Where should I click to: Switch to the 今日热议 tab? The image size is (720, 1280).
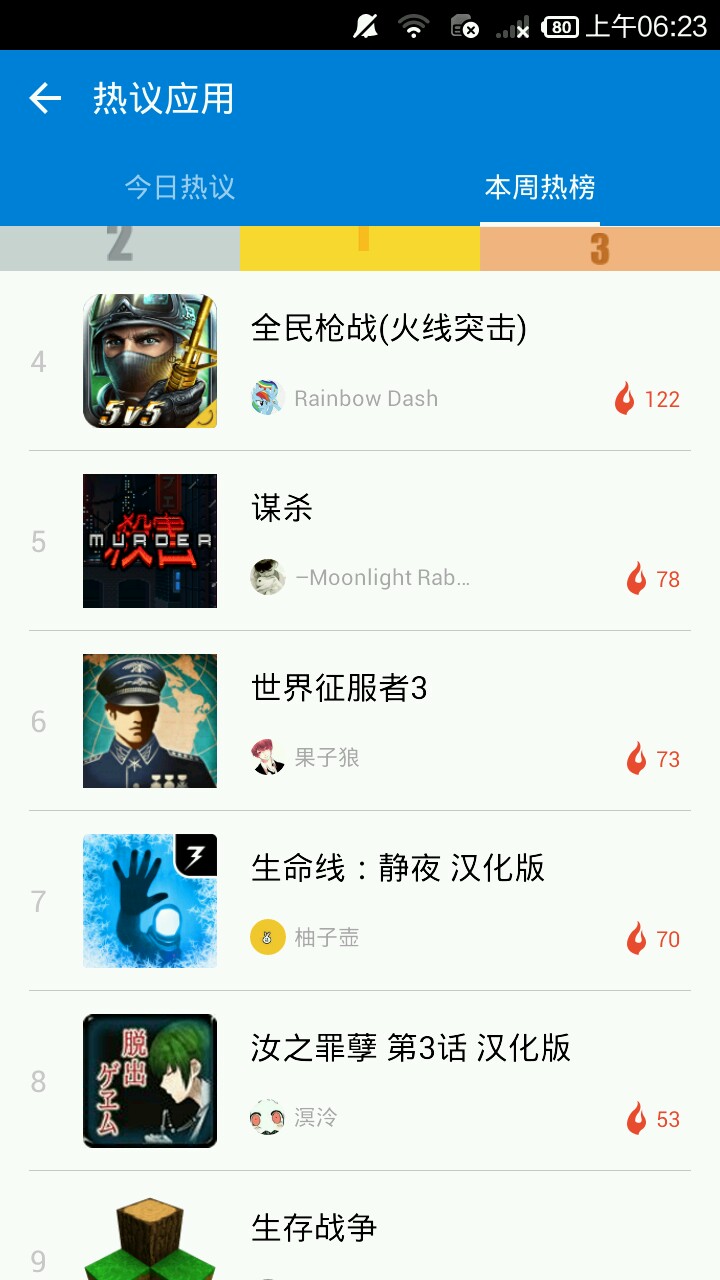coord(180,187)
